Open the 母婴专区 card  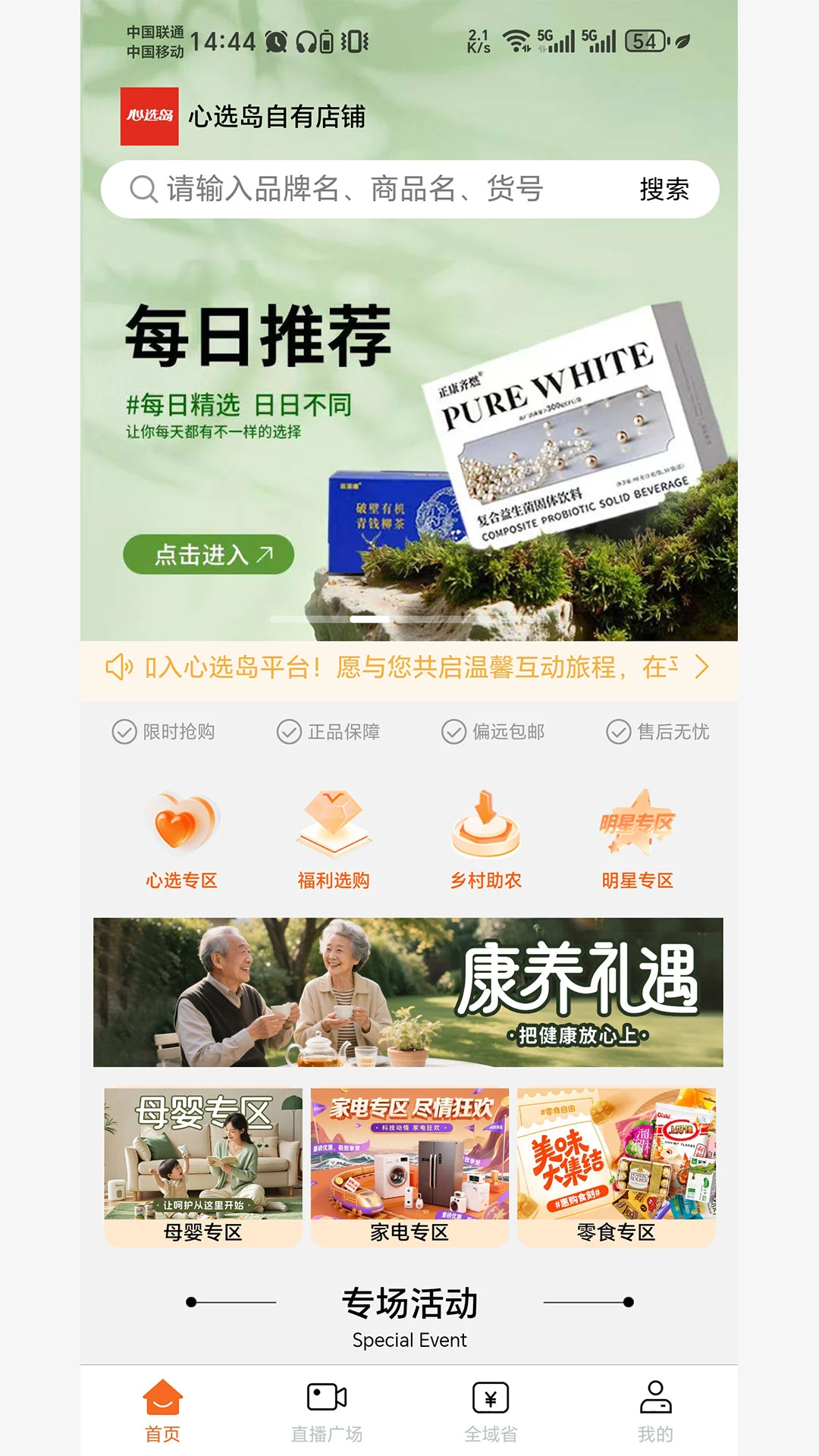[203, 1168]
